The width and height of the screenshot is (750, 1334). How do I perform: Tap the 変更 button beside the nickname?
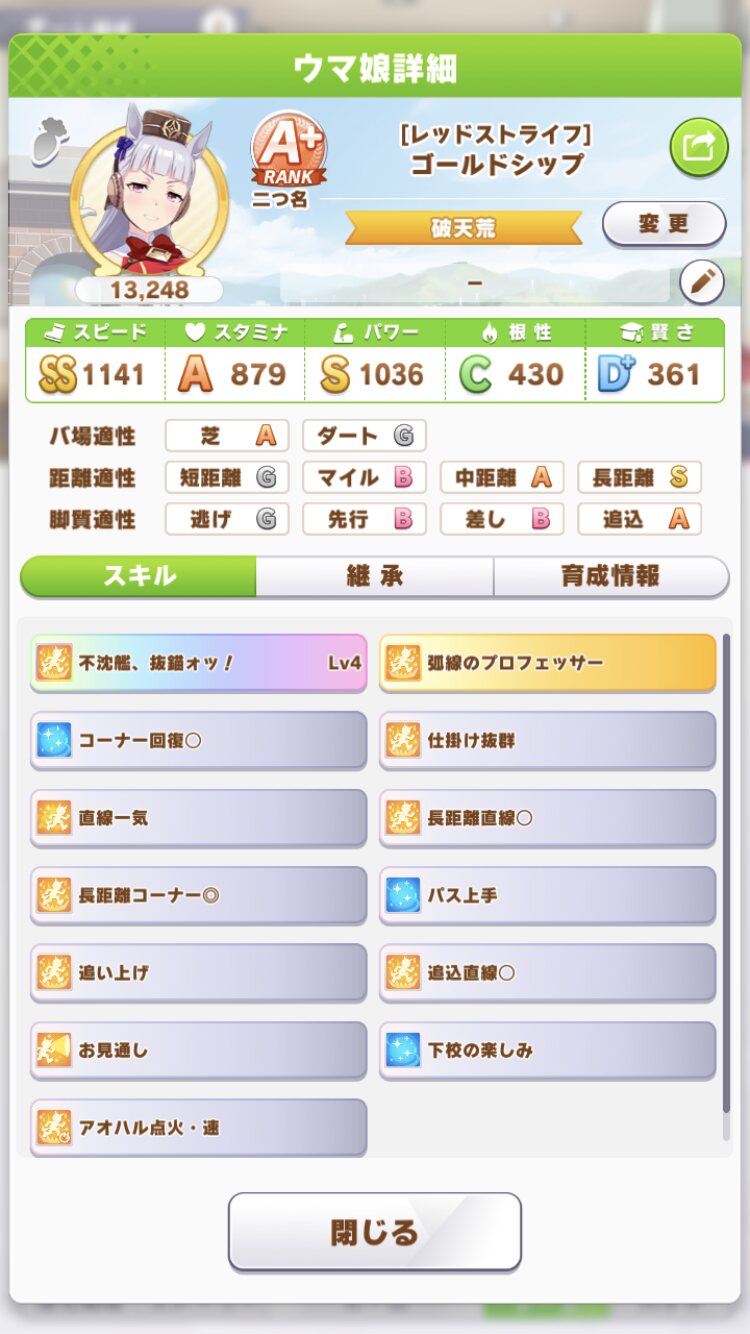(x=663, y=224)
